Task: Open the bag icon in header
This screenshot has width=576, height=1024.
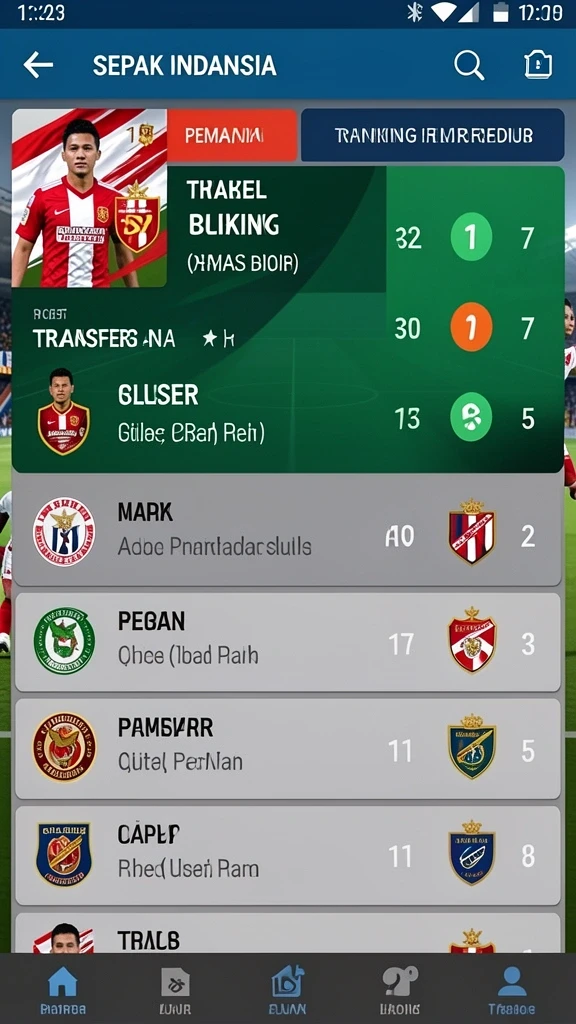Action: click(538, 65)
